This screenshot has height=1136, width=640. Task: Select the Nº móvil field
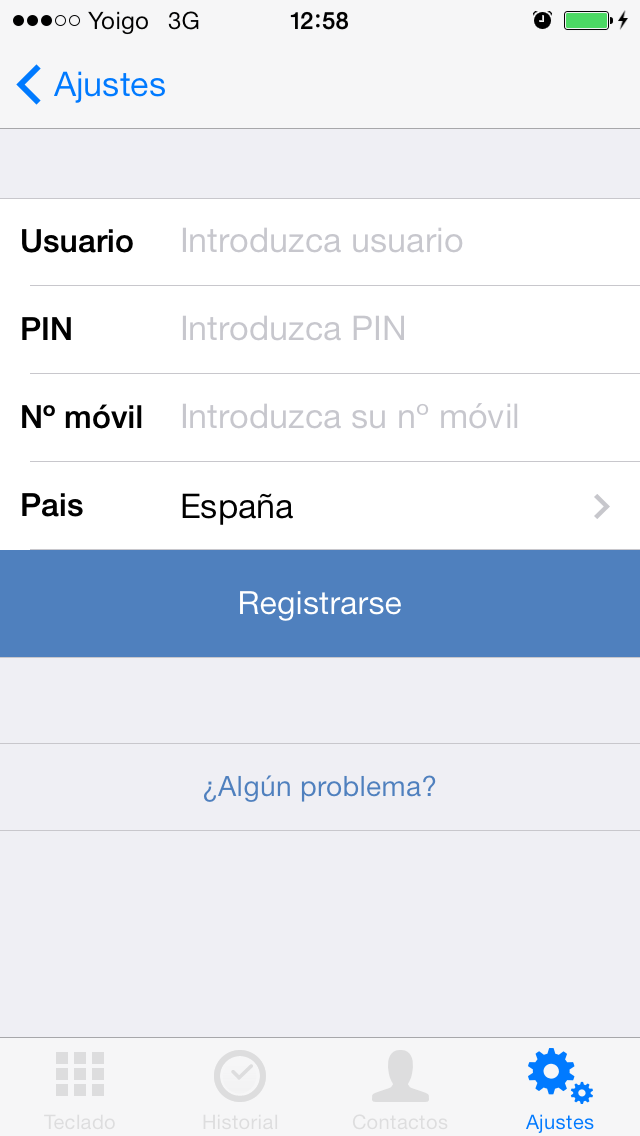point(400,417)
